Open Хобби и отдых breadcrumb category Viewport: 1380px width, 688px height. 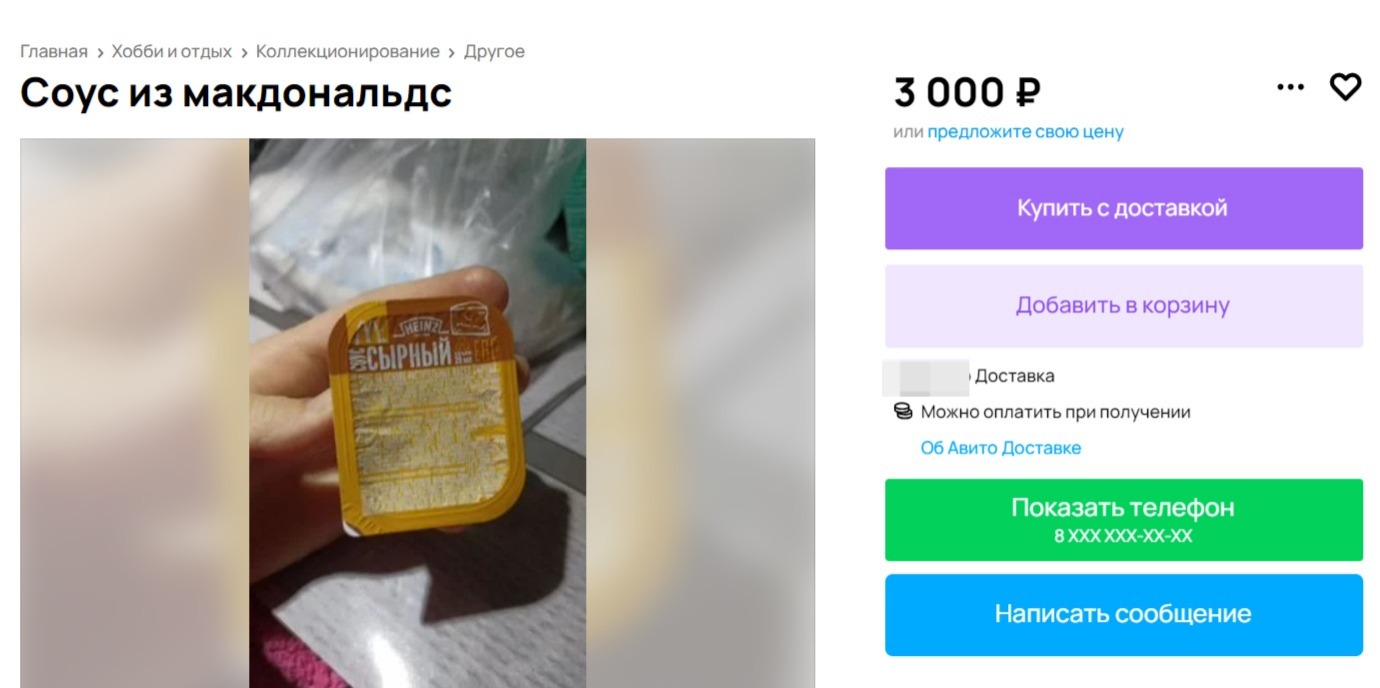(172, 51)
